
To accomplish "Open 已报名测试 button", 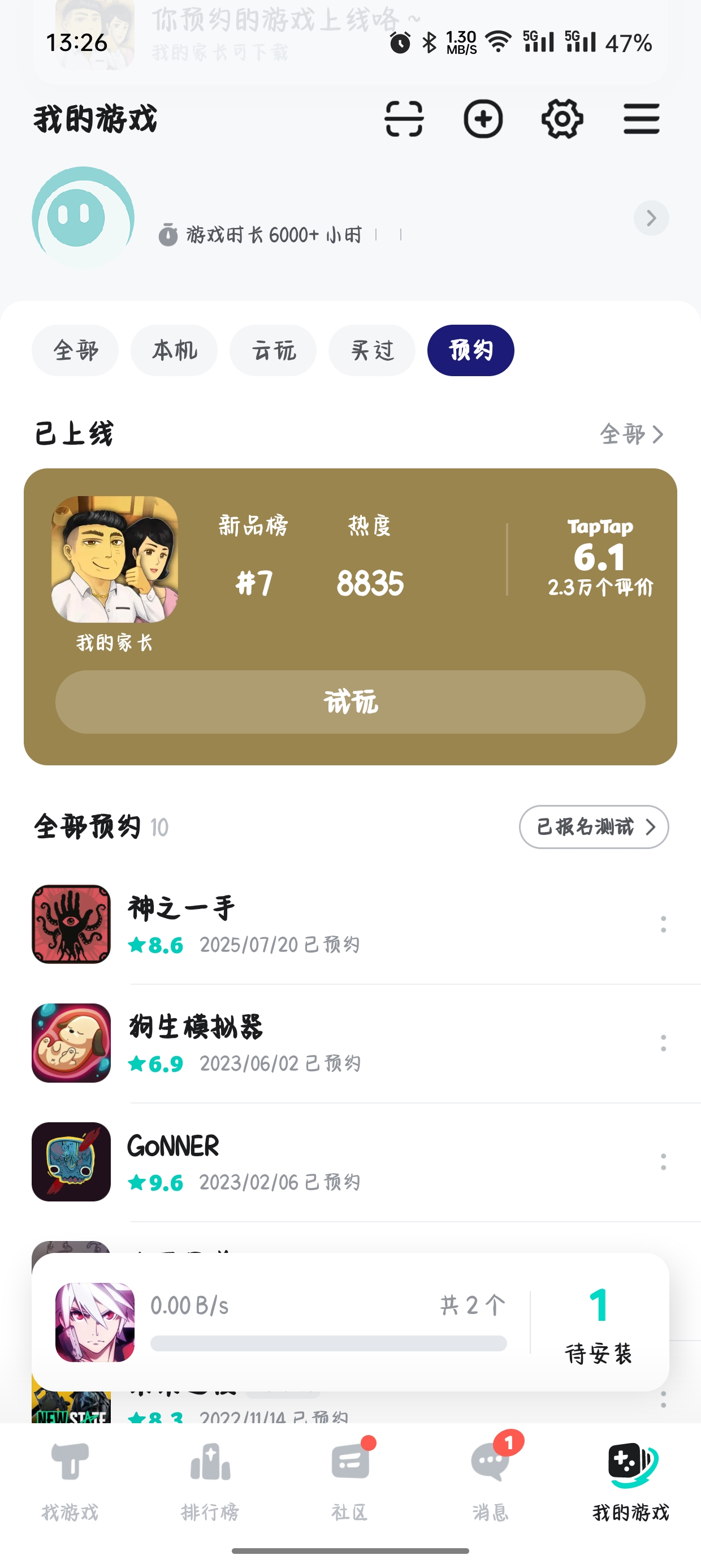I will coord(594,826).
